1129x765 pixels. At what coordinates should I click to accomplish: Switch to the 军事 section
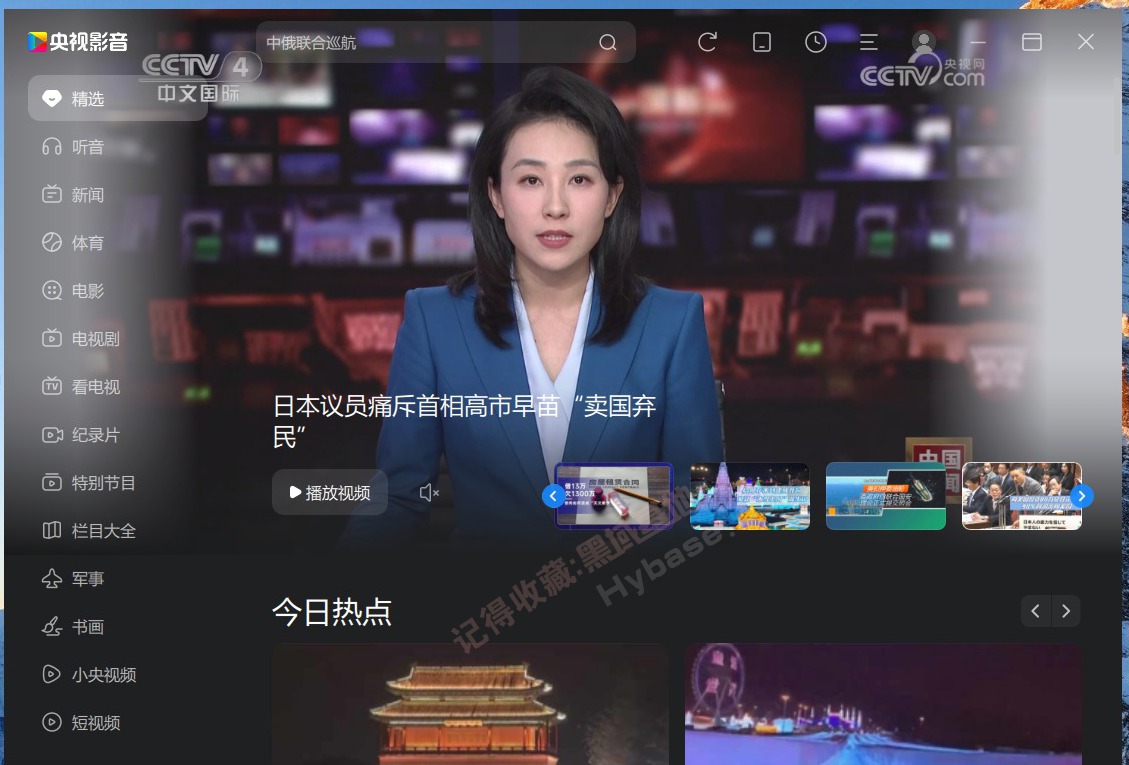[x=87, y=579]
